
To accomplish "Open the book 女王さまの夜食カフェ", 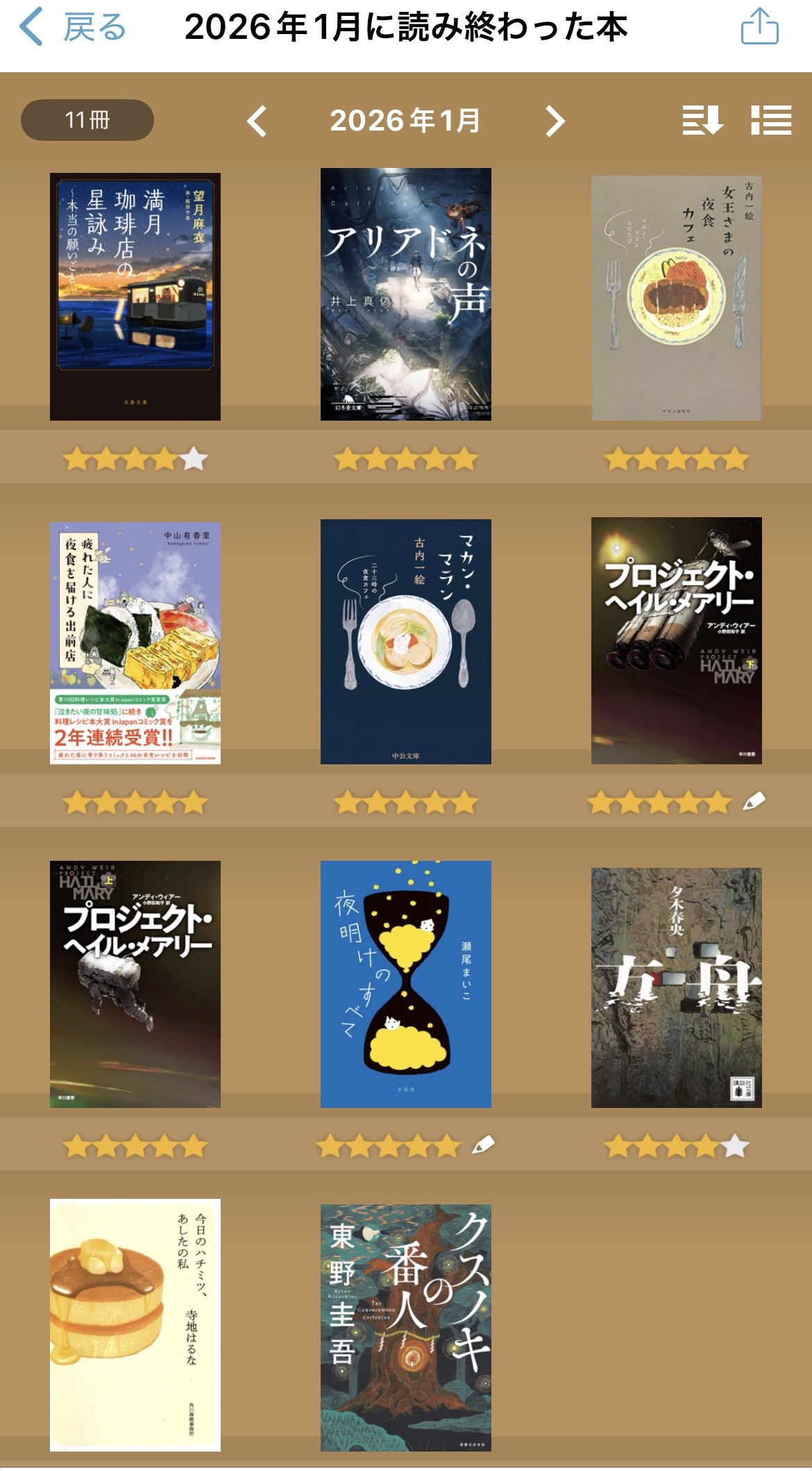I will 677,298.
